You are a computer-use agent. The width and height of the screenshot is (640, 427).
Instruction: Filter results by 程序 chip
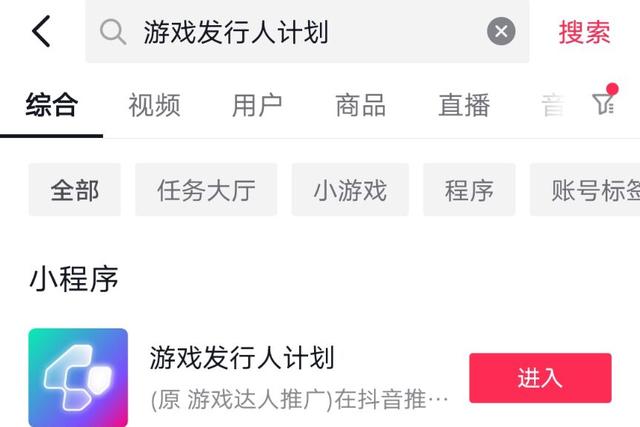(469, 190)
